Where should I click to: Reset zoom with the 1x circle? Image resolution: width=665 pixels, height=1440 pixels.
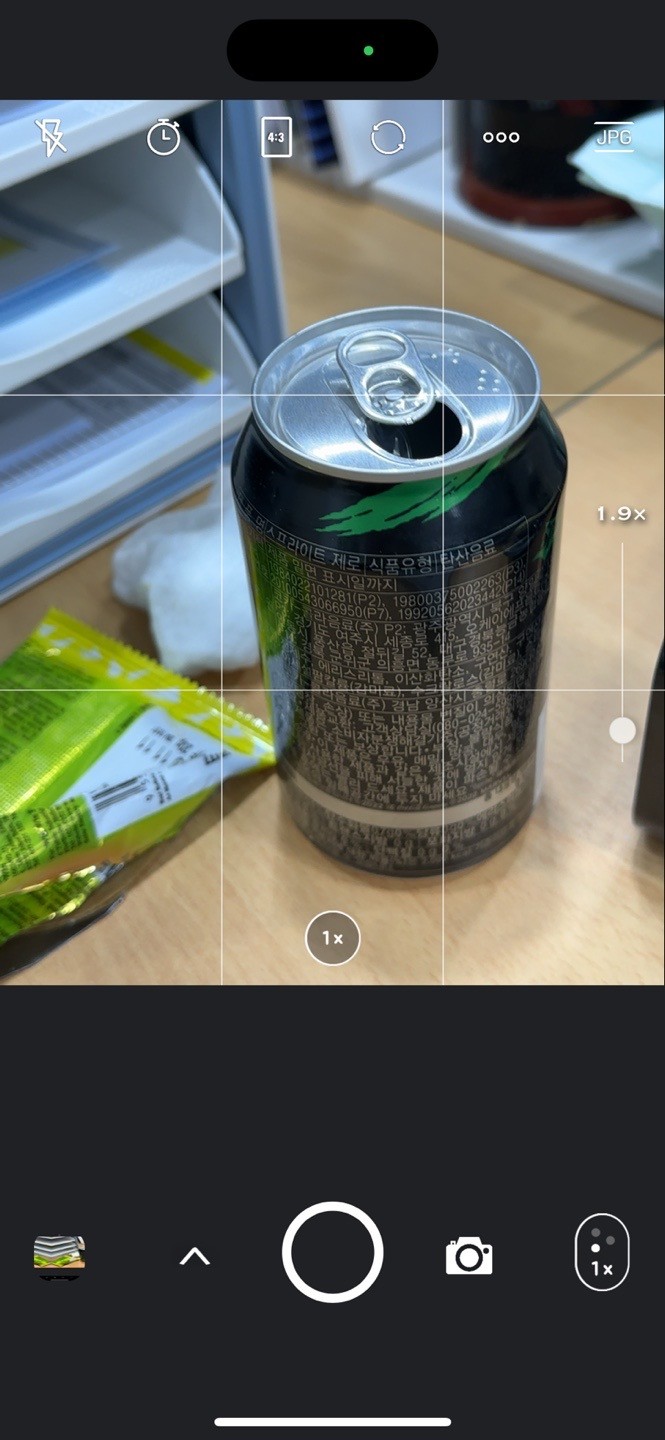point(332,938)
